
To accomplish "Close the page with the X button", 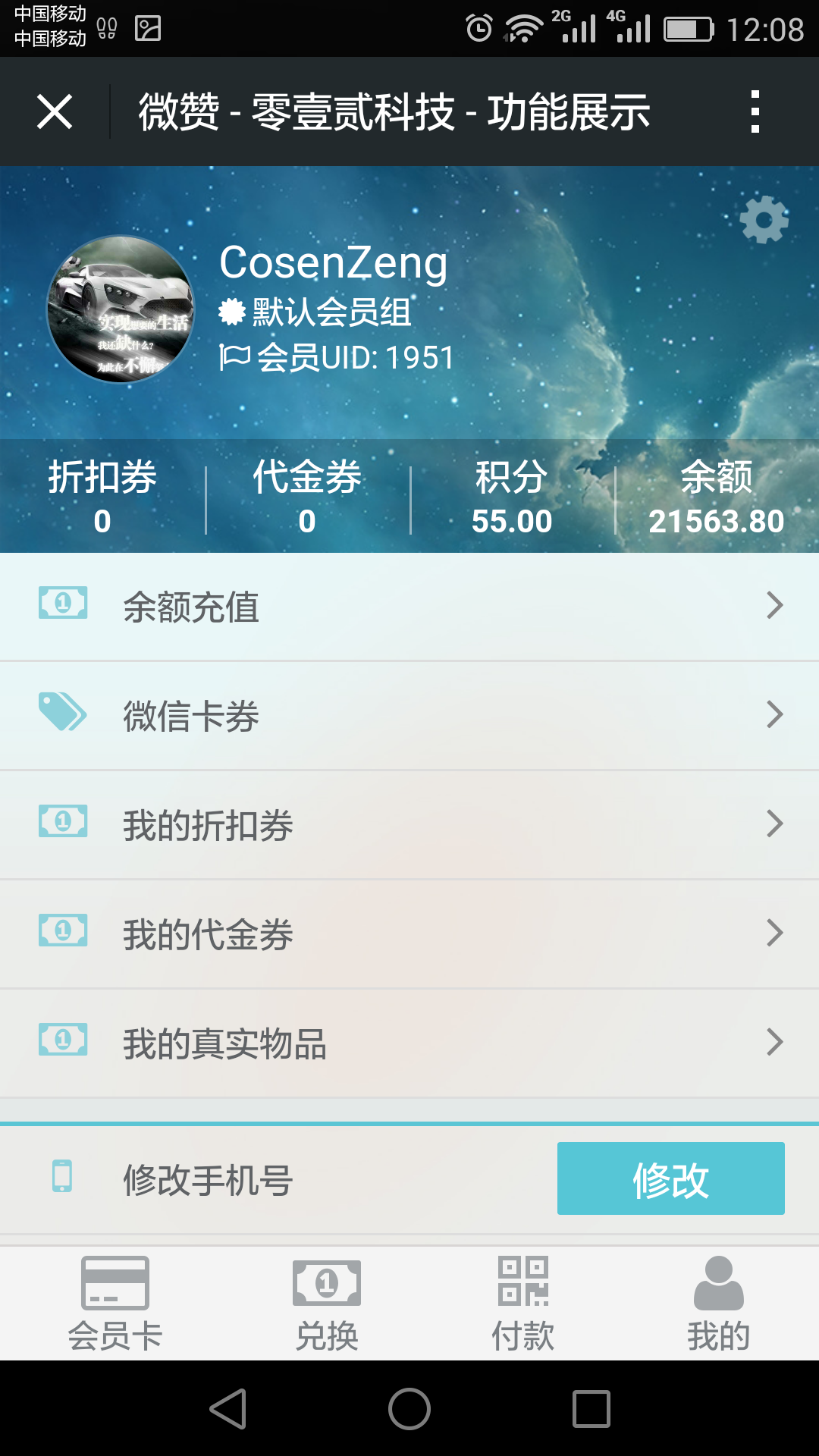I will click(55, 112).
